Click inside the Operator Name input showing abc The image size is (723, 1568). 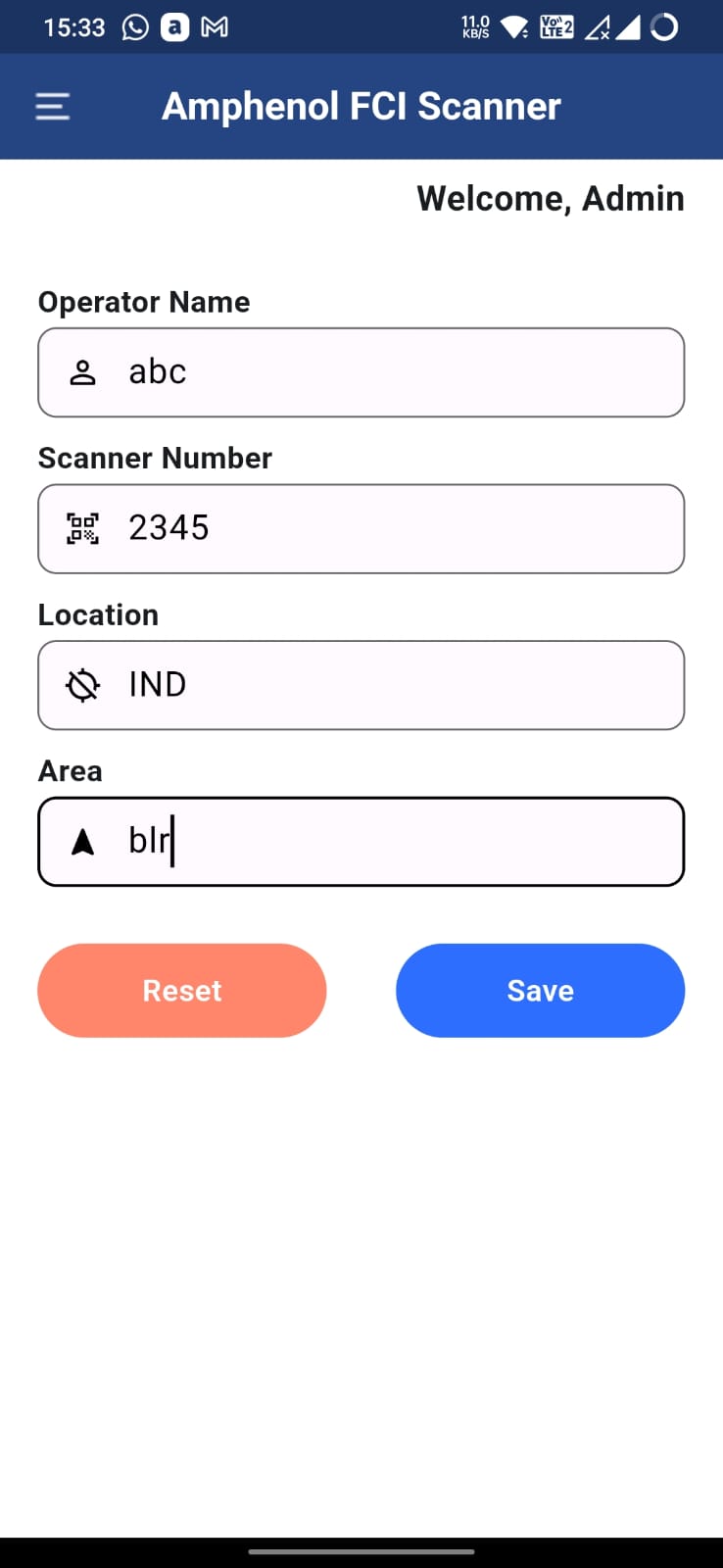tap(361, 371)
